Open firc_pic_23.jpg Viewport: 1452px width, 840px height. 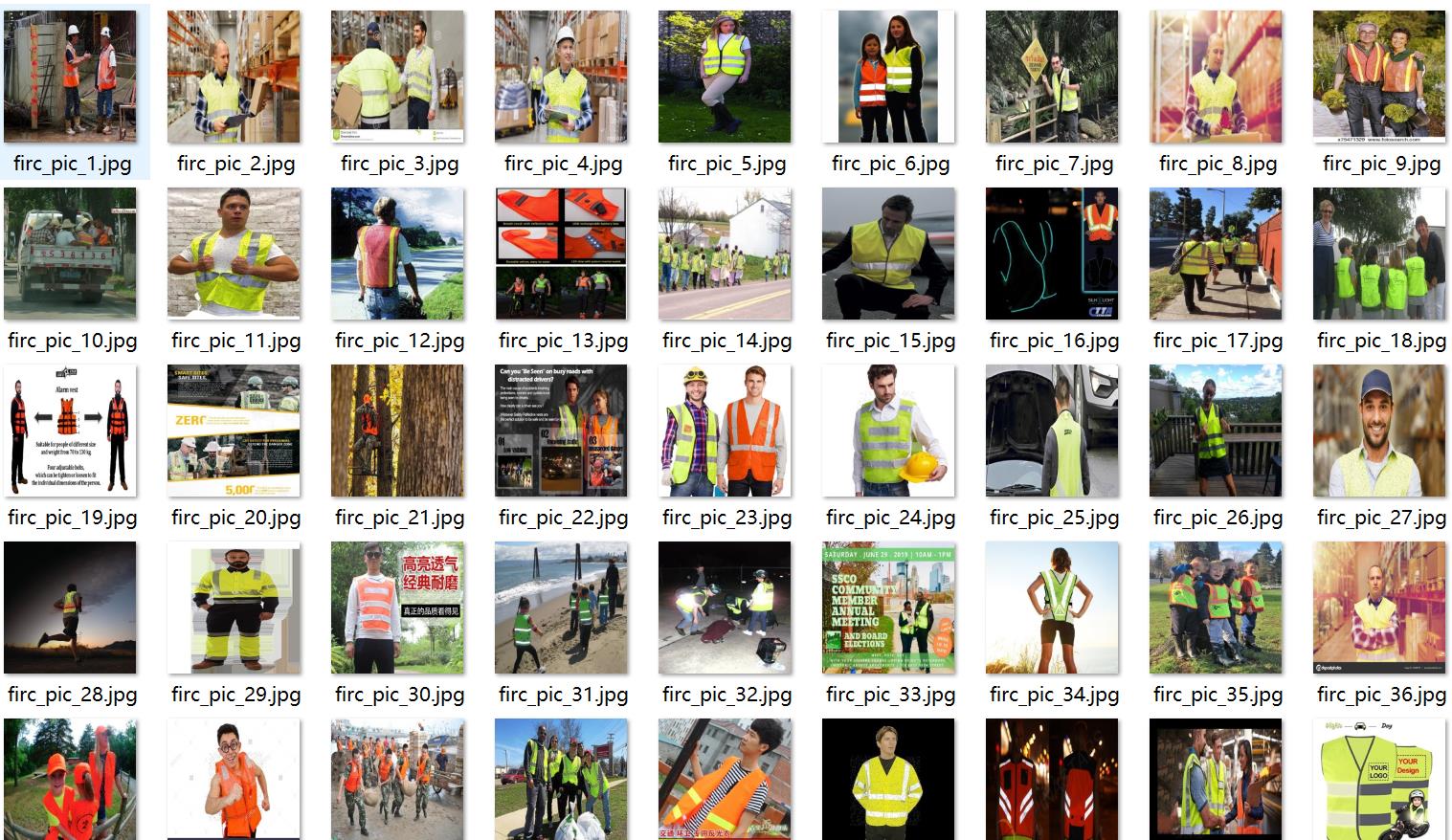point(725,431)
